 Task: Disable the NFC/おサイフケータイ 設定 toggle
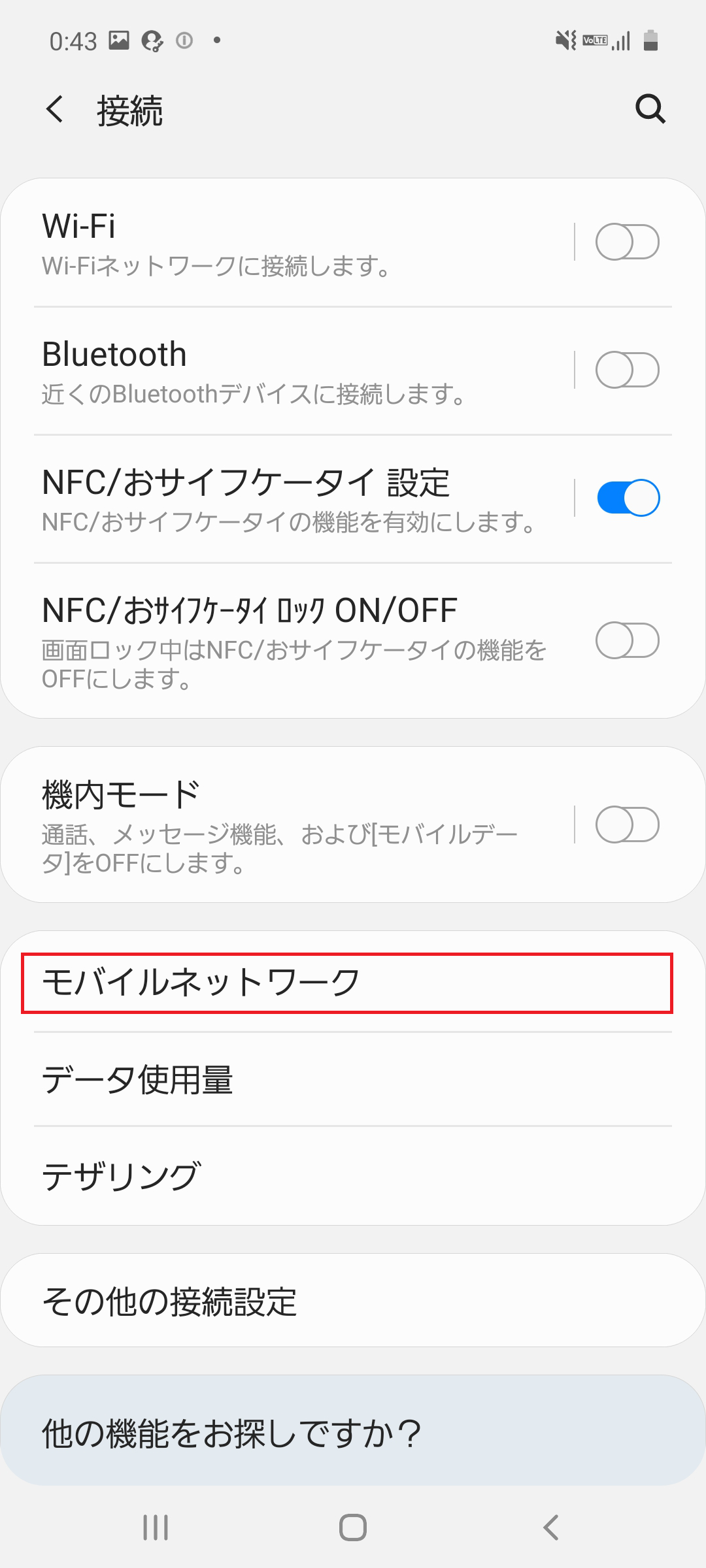pos(628,497)
